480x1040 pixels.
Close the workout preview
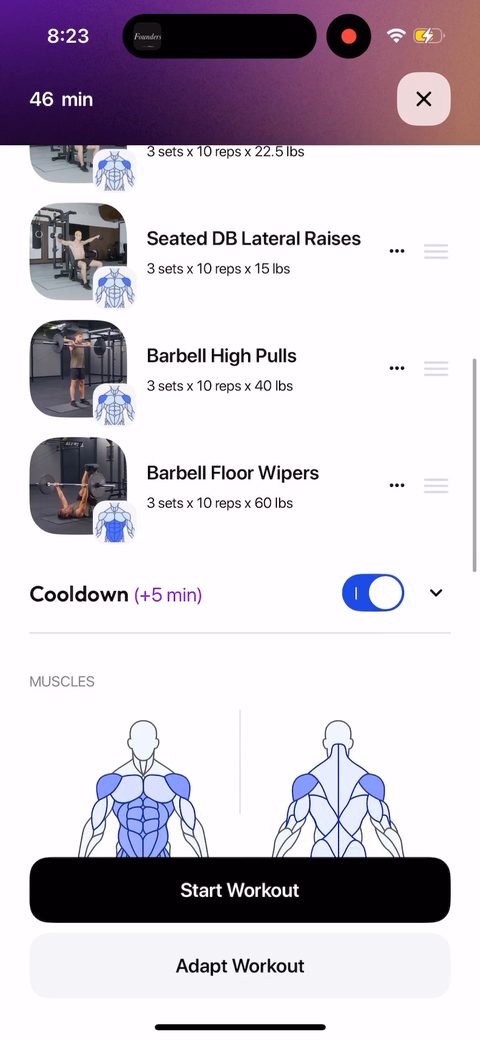pos(423,99)
